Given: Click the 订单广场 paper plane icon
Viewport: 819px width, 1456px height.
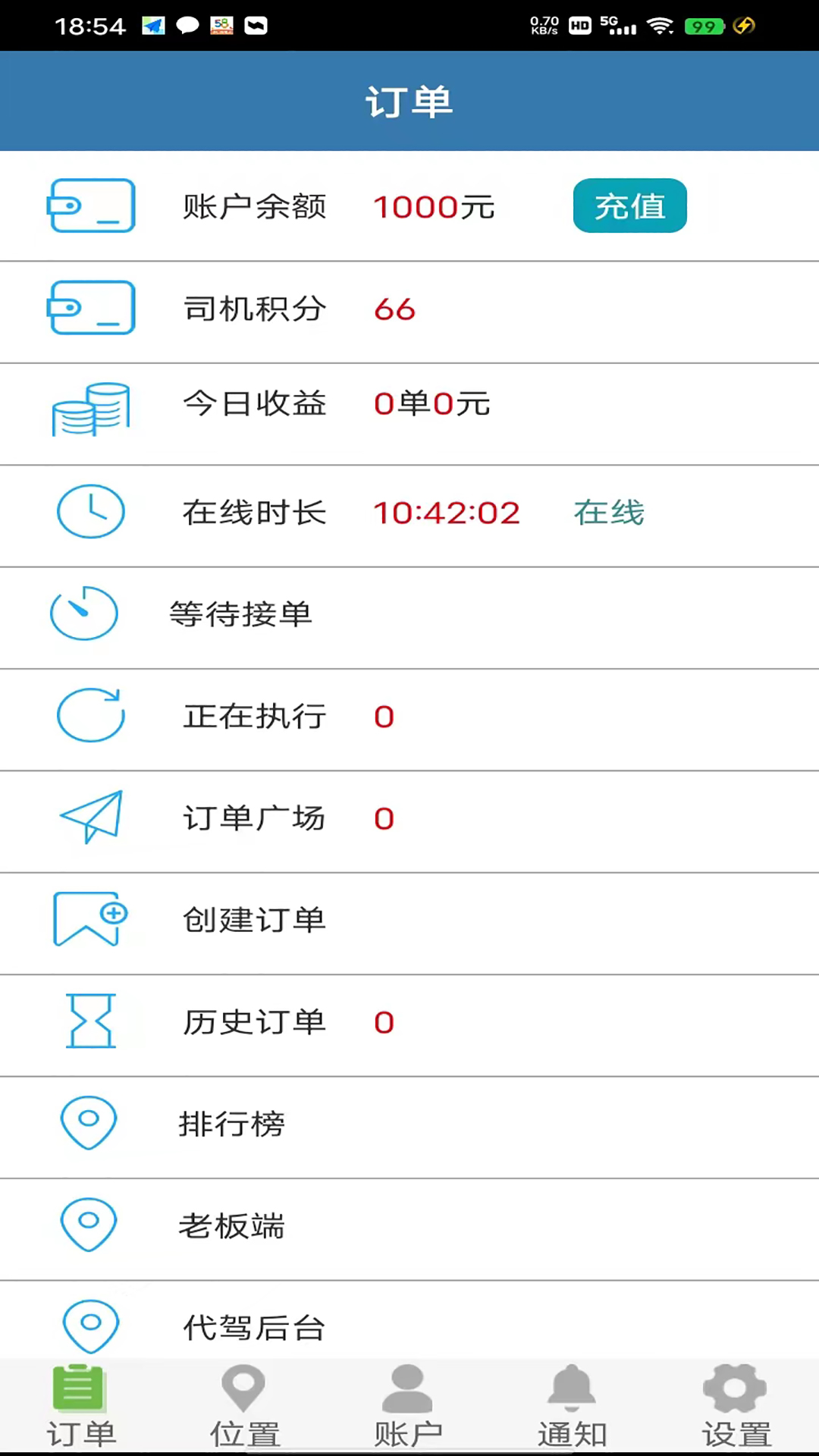Looking at the screenshot, I should pyautogui.click(x=90, y=817).
